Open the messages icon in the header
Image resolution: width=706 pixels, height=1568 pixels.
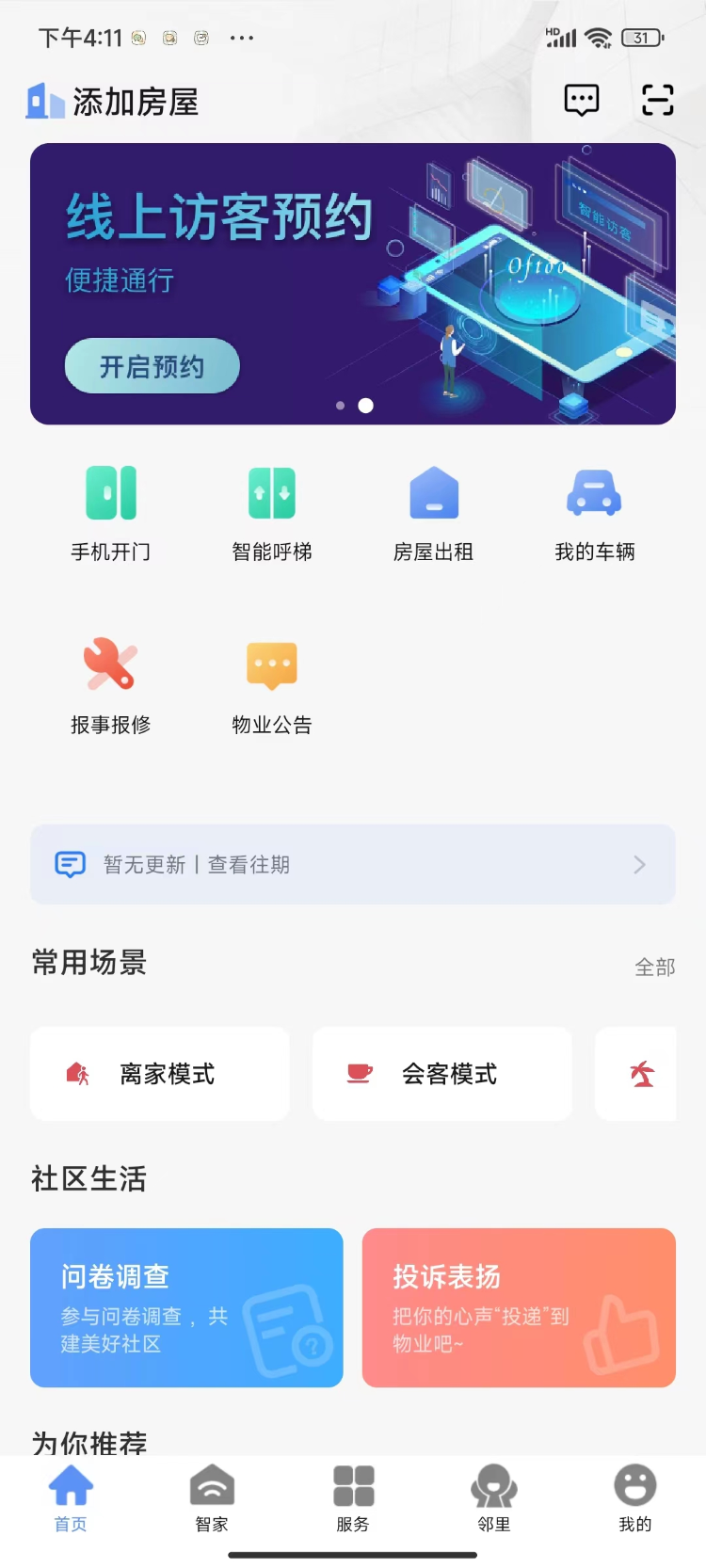[581, 100]
